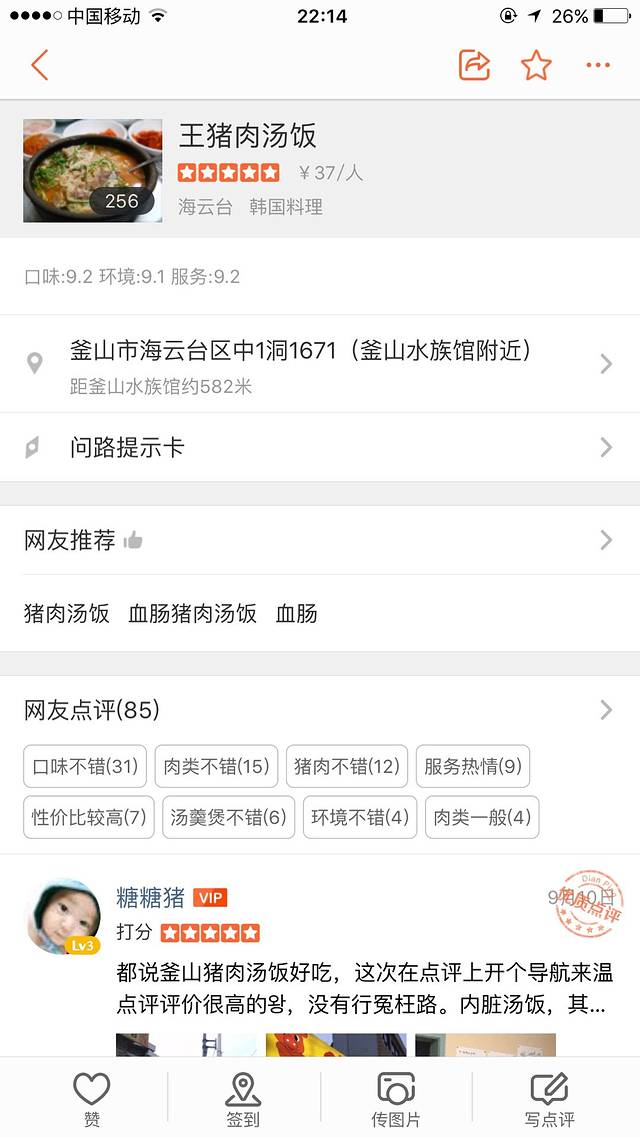
Task: Open the address row for 釜山市海云台区中1洞1671
Action: click(320, 364)
